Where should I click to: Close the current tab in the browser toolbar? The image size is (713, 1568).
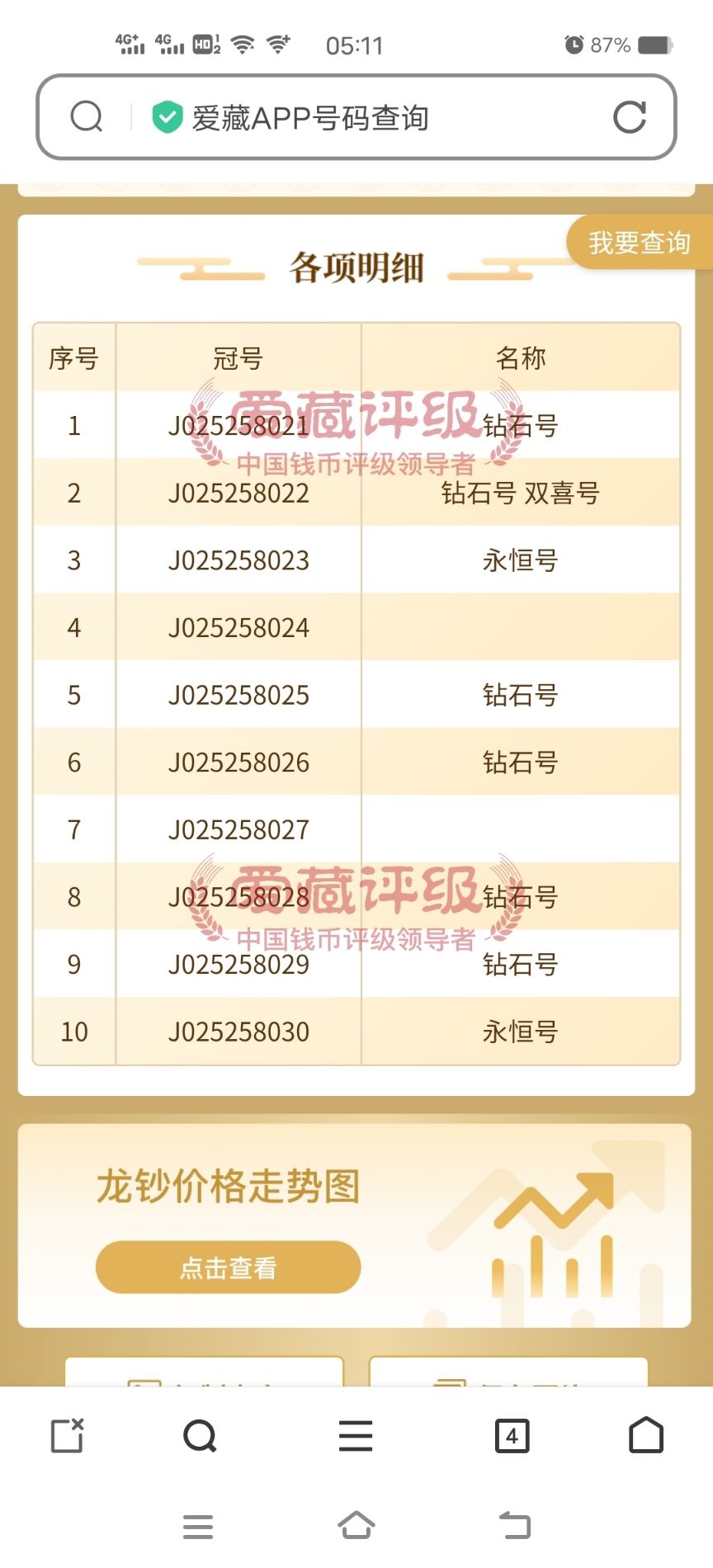[x=68, y=1435]
